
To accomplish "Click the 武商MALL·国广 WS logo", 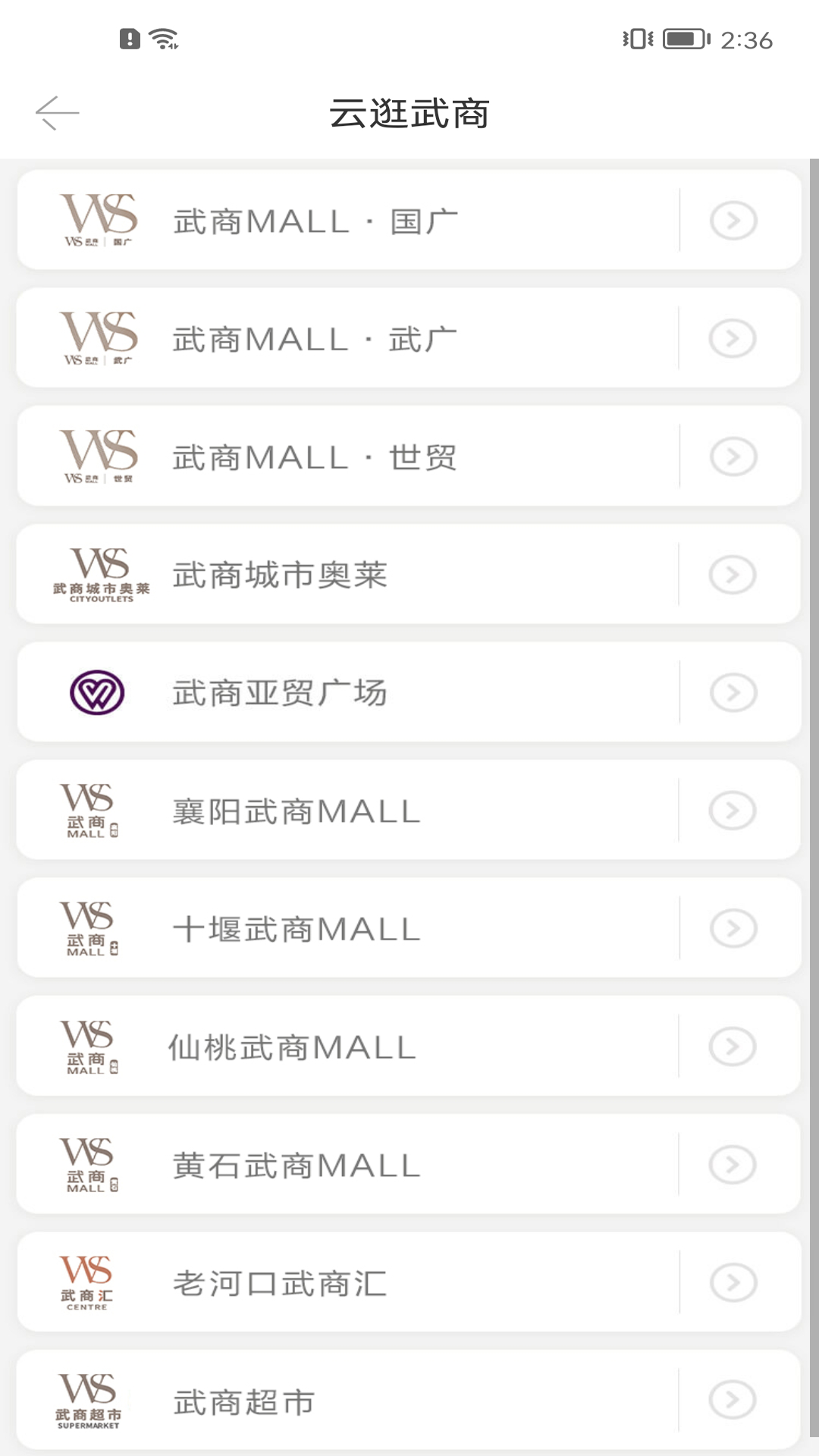I will pyautogui.click(x=99, y=219).
